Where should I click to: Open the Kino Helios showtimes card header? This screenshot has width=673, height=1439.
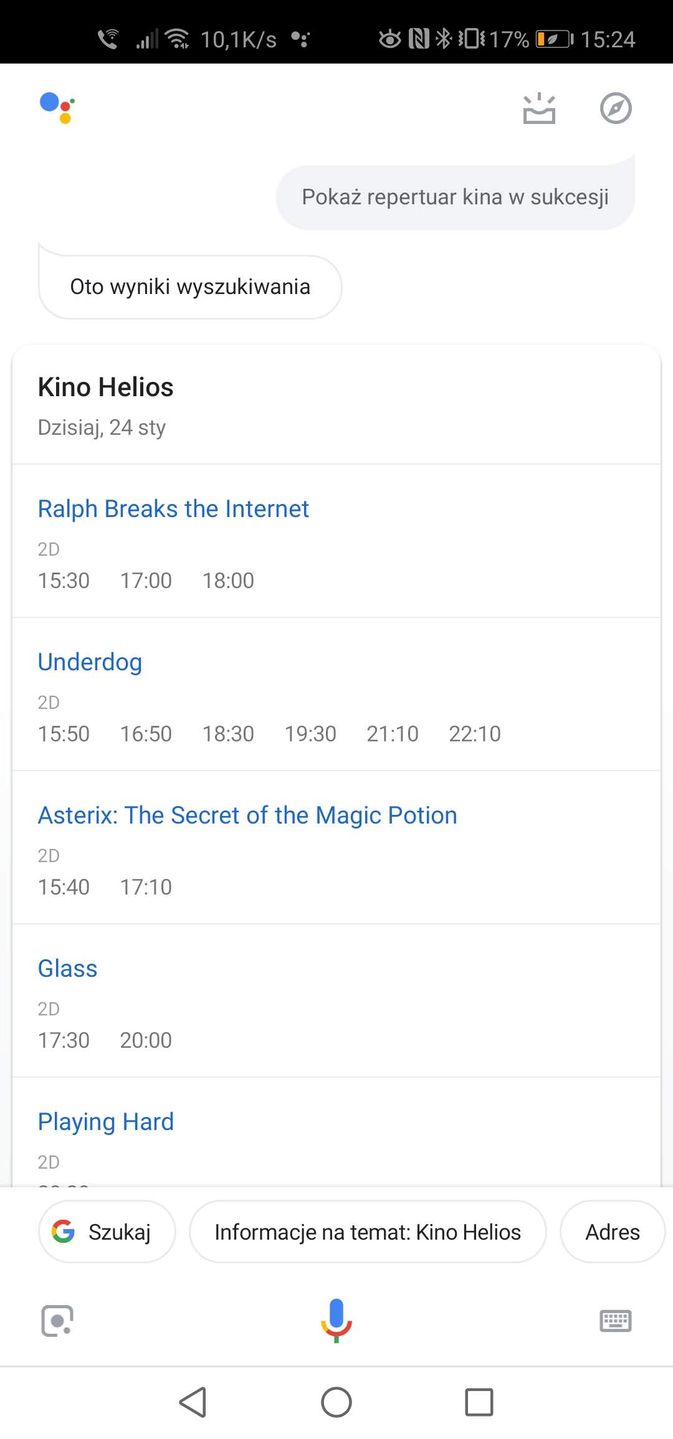(x=106, y=387)
